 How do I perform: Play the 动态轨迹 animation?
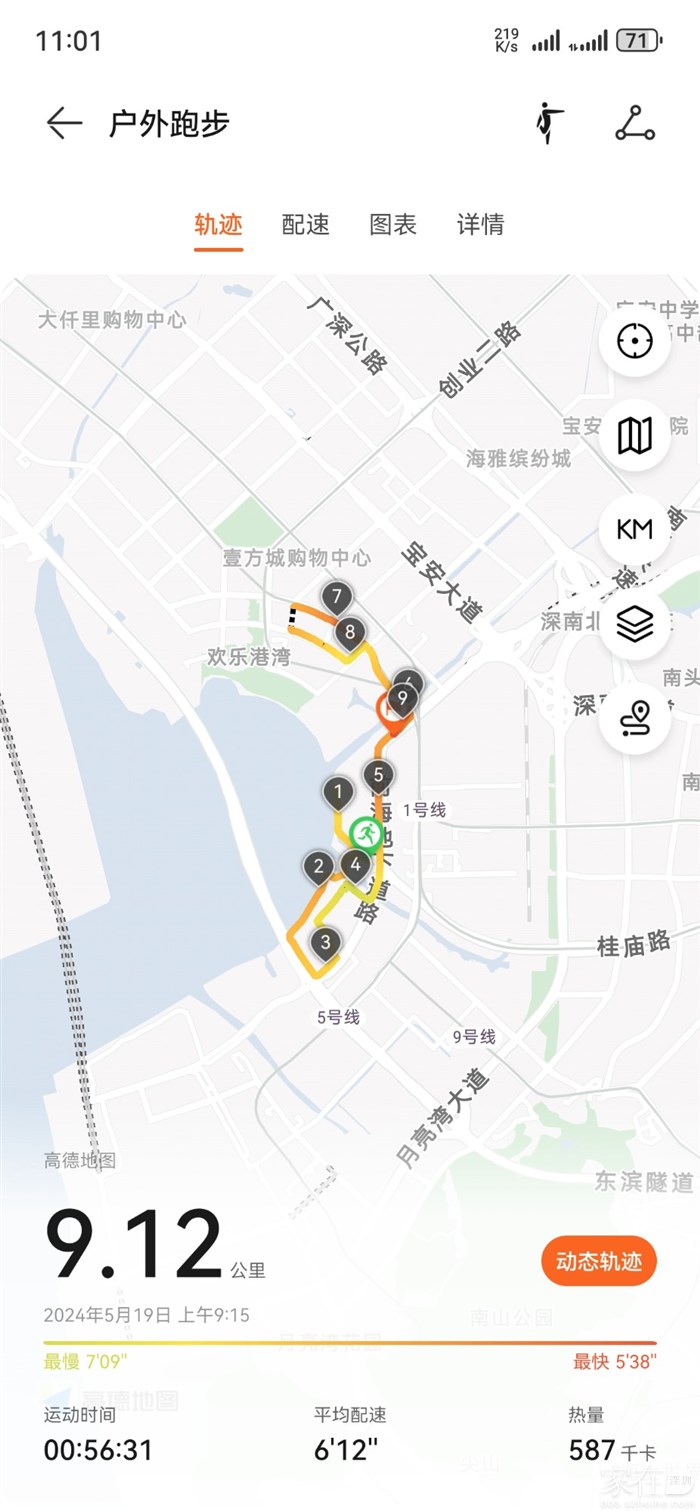tap(598, 1261)
